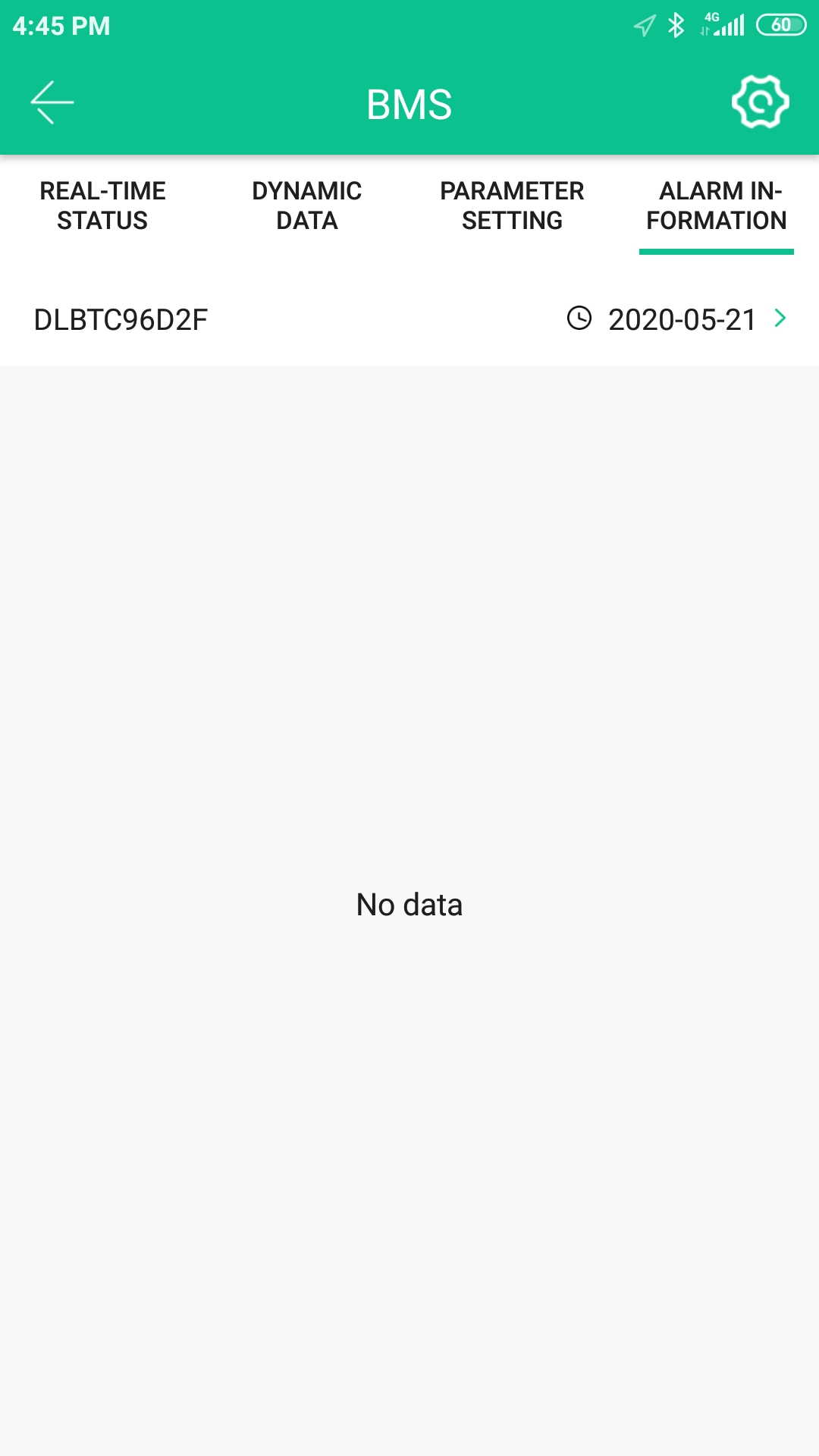The width and height of the screenshot is (819, 1456).
Task: Tap the Alarm Information tab
Action: (x=717, y=206)
